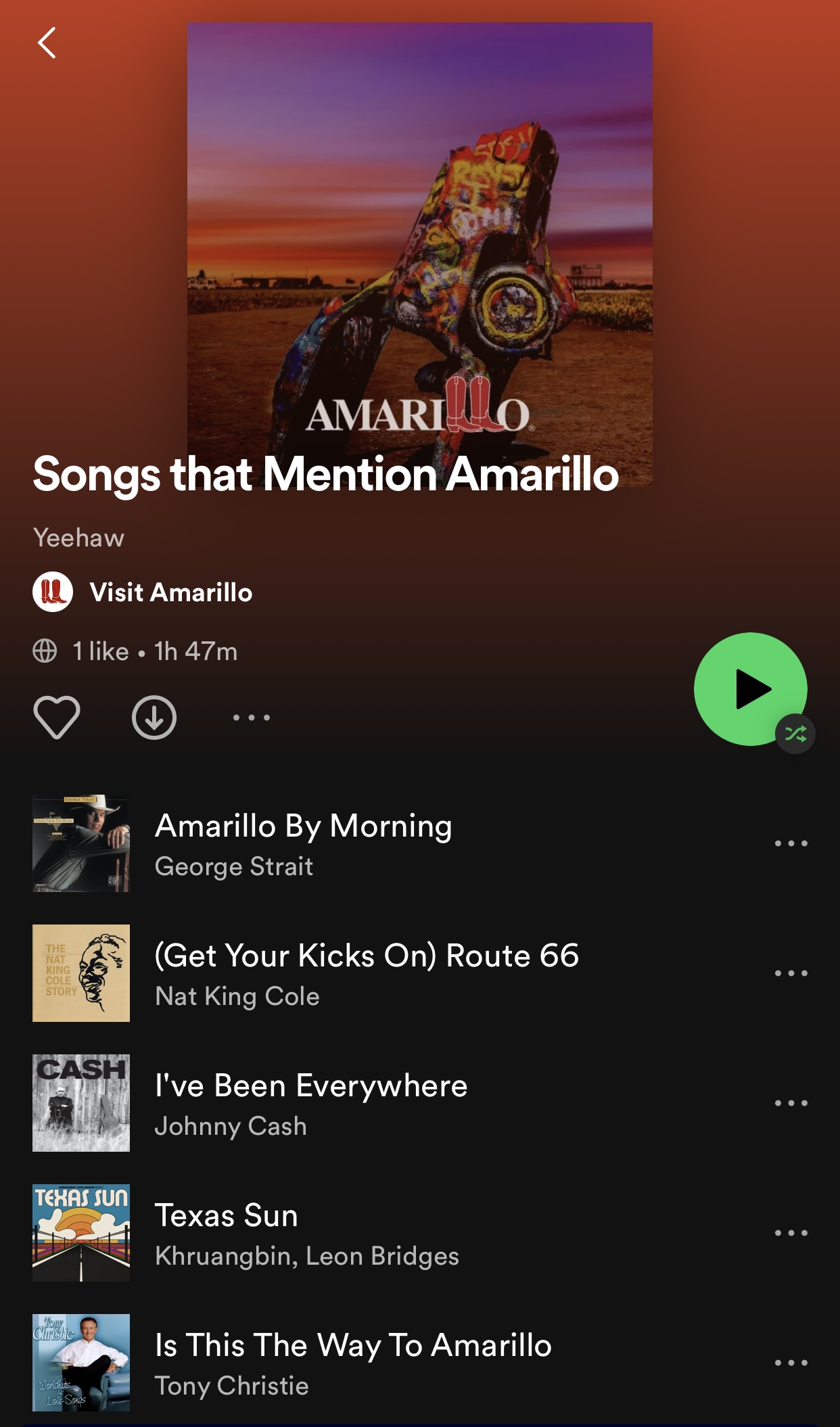Open the Visit Amarillo profile
The height and width of the screenshot is (1427, 840).
pyautogui.click(x=170, y=592)
